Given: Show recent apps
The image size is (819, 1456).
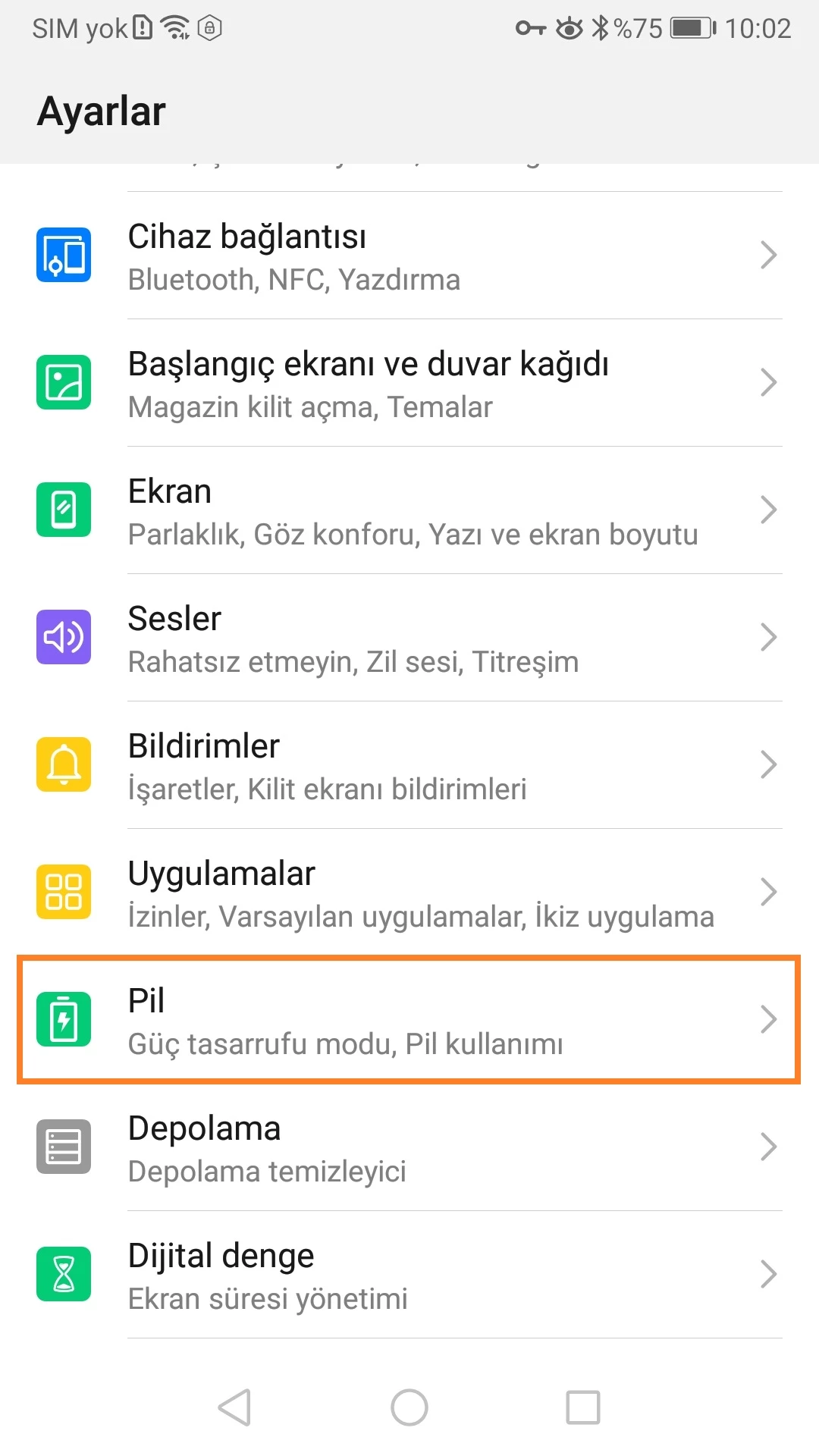Looking at the screenshot, I should pyautogui.click(x=583, y=1407).
